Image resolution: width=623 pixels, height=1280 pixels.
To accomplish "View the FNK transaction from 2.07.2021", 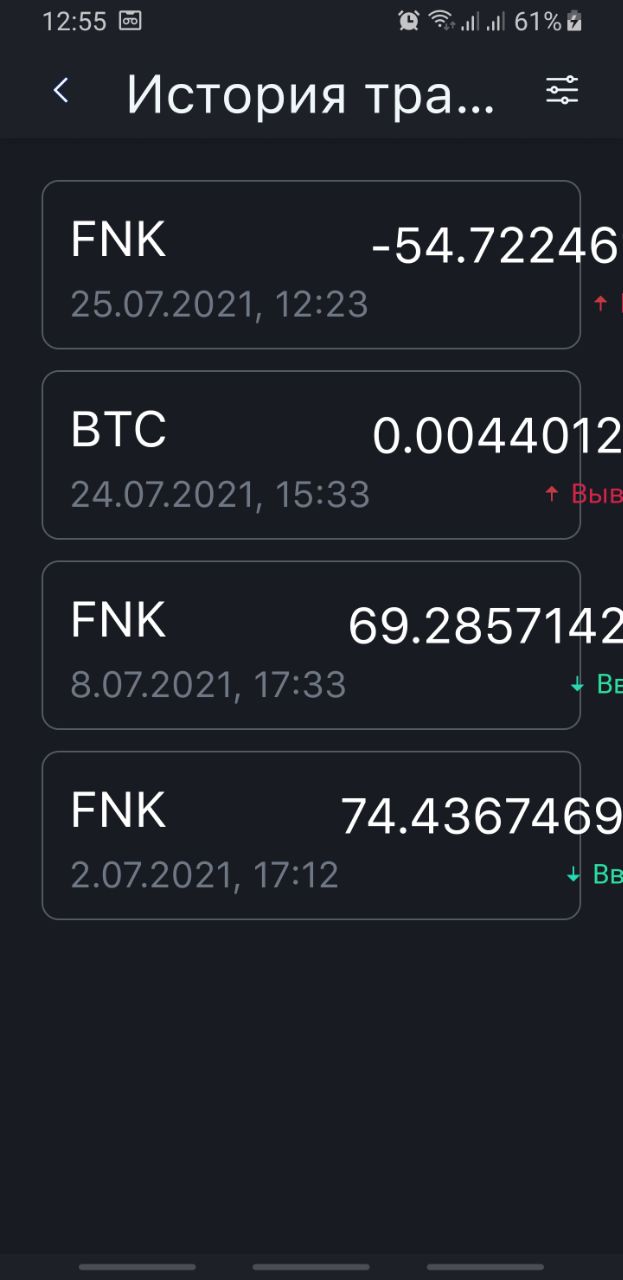I will click(x=311, y=835).
